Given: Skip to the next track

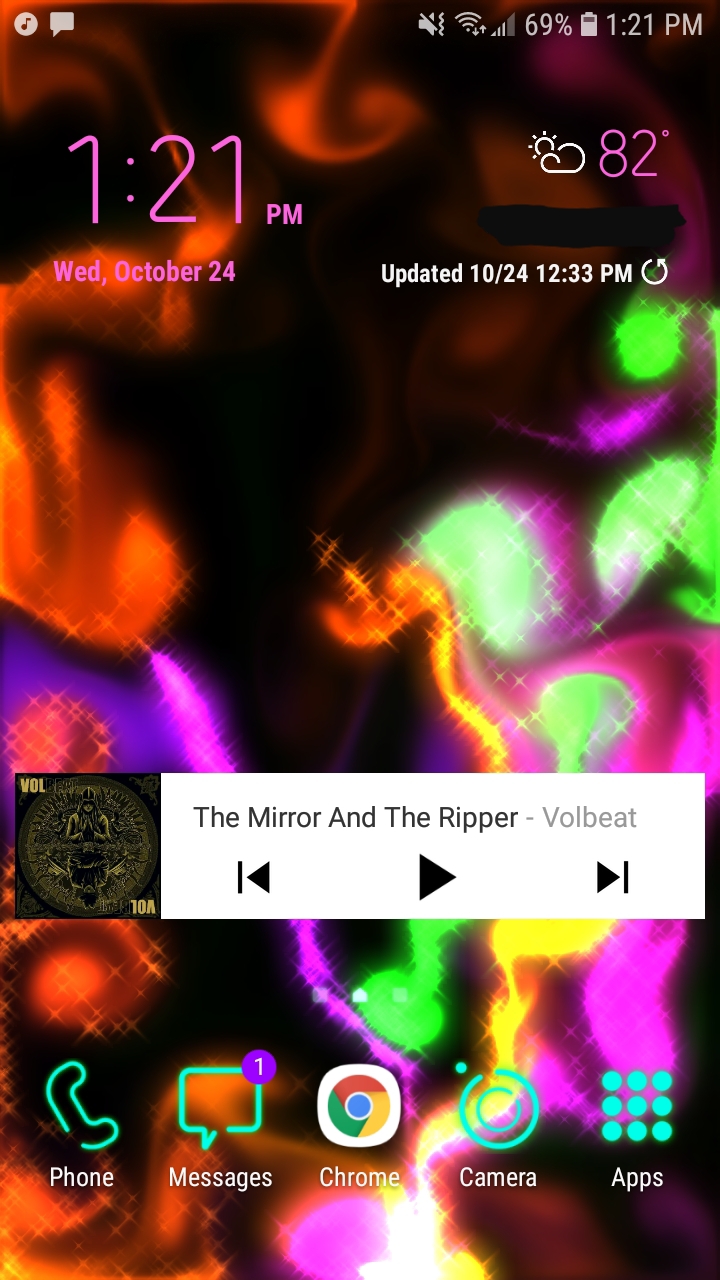Looking at the screenshot, I should 612,877.
